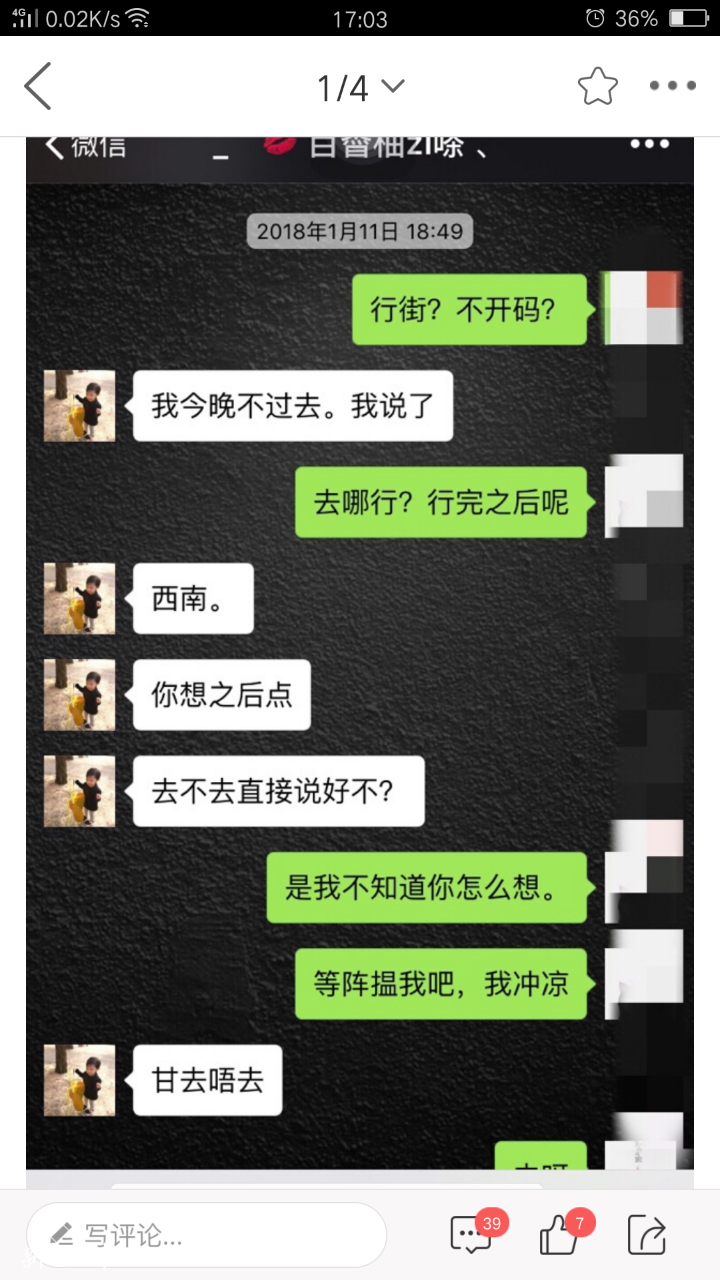Expand the 1/4 page dropdown
This screenshot has width=720, height=1280.
click(360, 88)
